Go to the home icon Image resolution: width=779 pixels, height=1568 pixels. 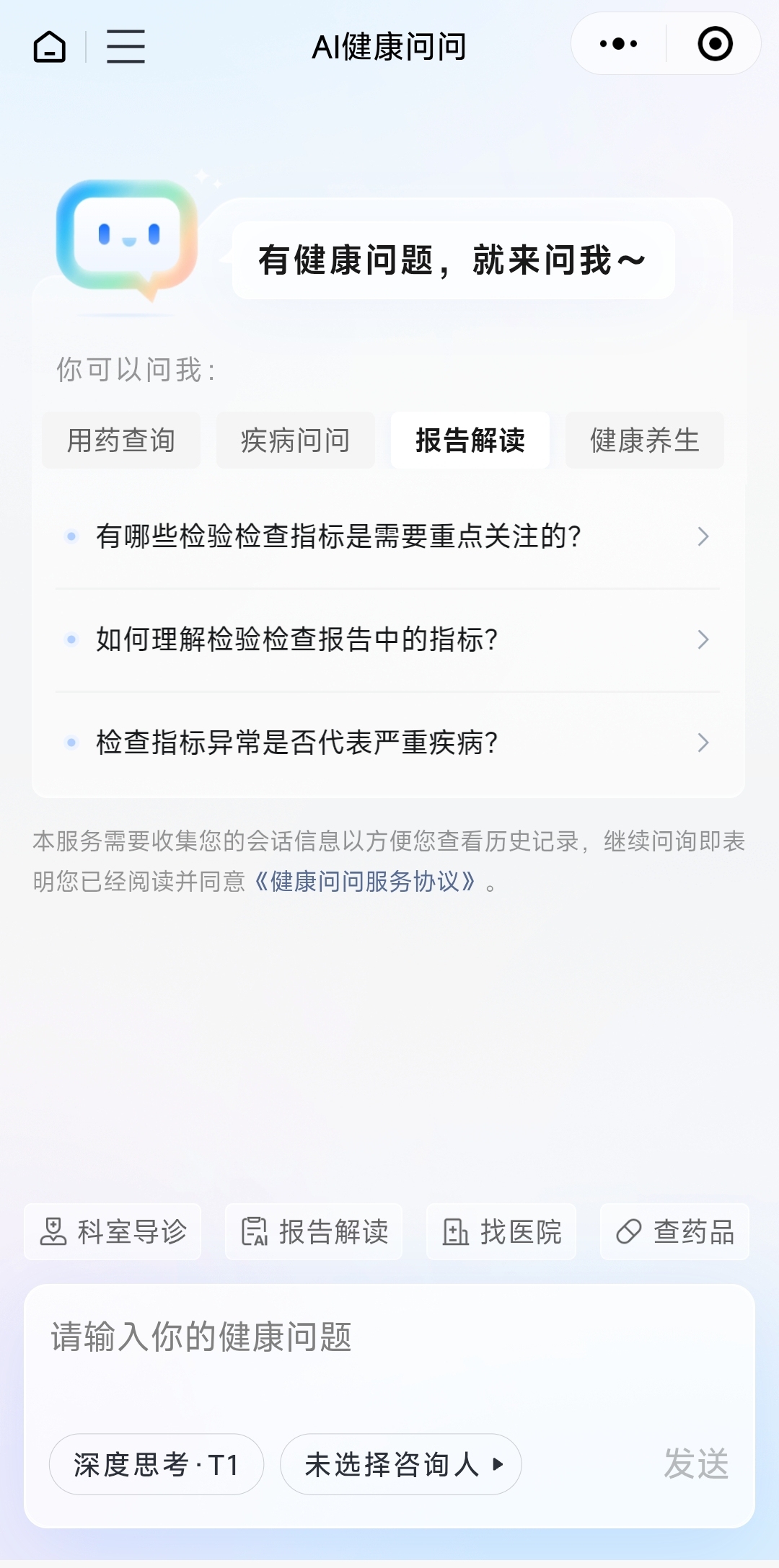click(x=50, y=47)
